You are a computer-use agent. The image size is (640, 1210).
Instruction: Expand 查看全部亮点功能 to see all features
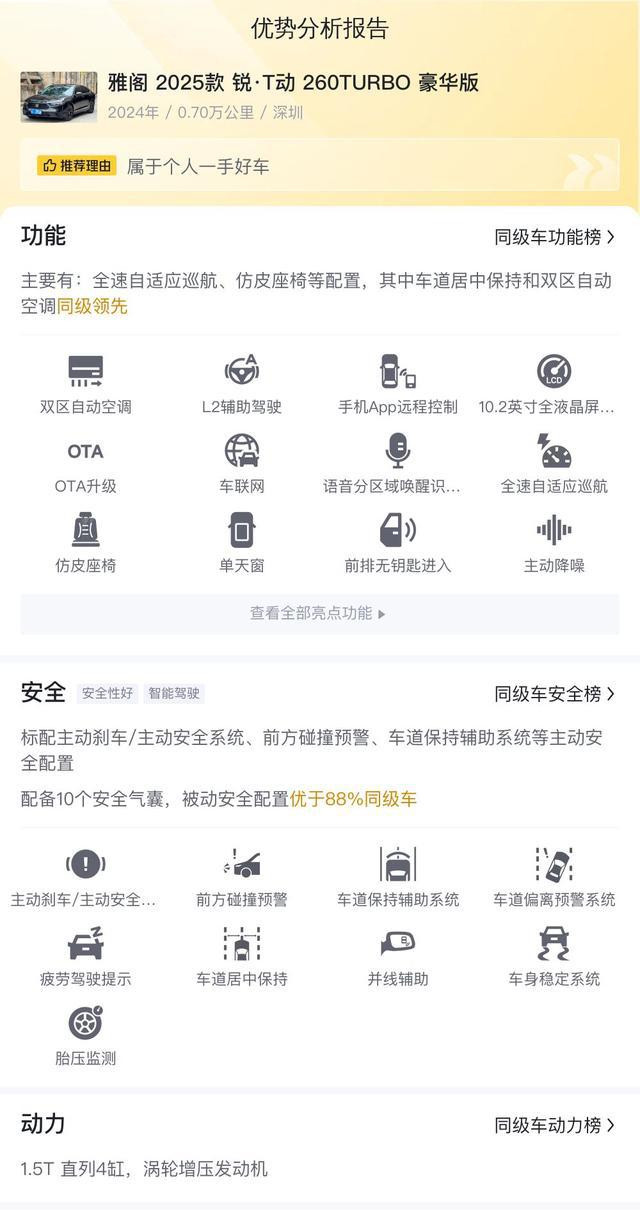tap(318, 613)
